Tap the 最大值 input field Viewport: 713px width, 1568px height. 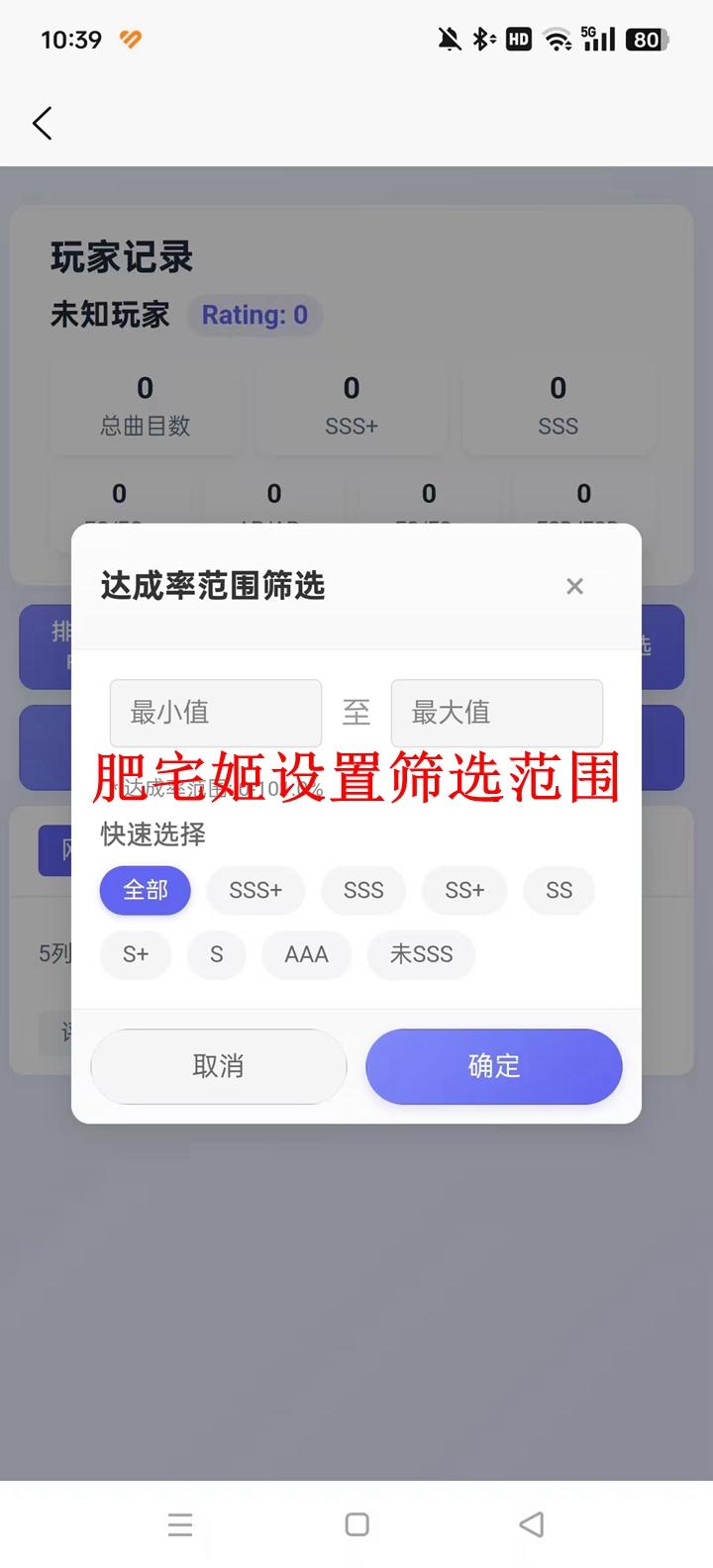[x=497, y=712]
